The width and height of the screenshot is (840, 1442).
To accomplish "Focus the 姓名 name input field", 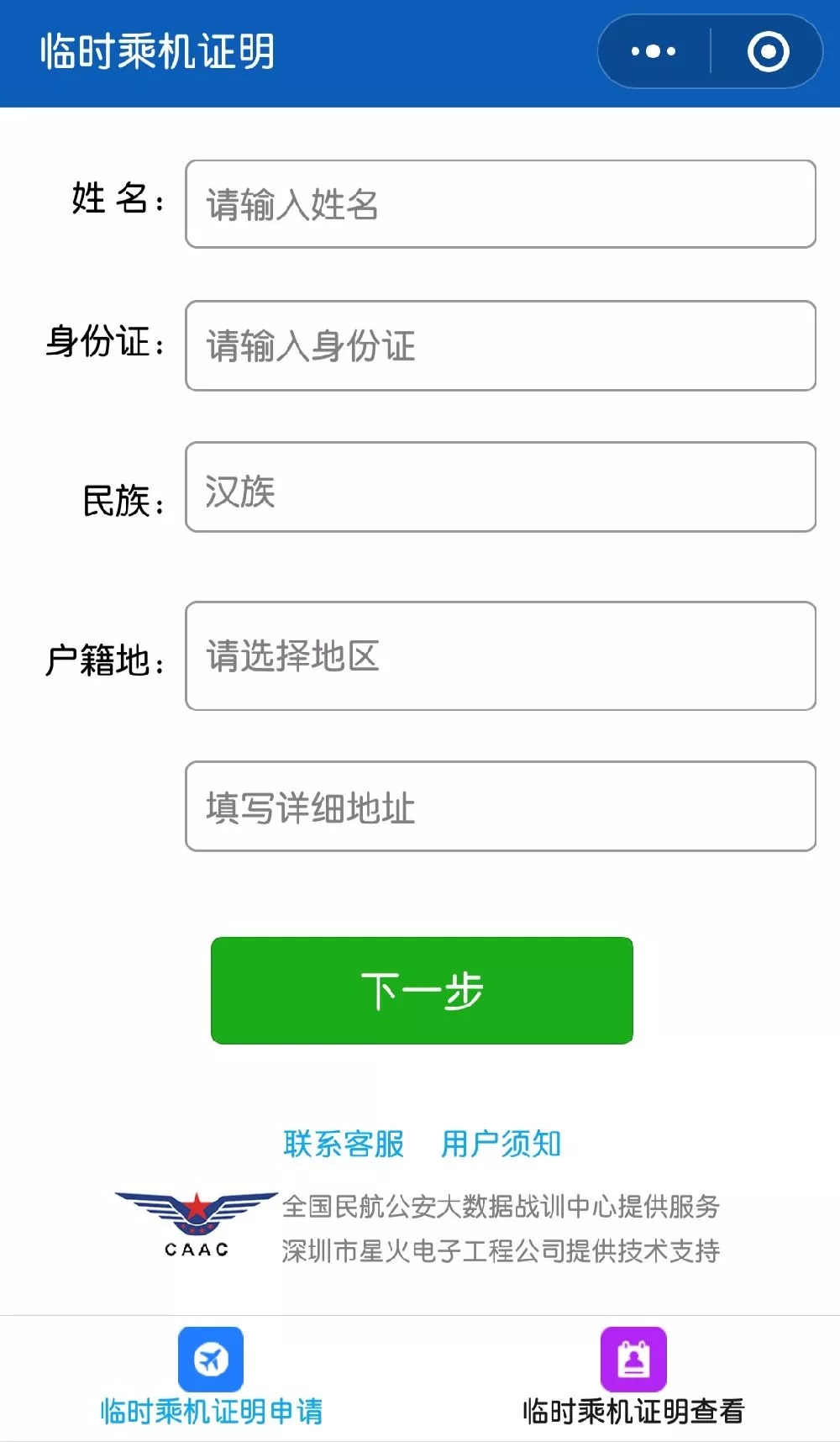I will point(500,204).
